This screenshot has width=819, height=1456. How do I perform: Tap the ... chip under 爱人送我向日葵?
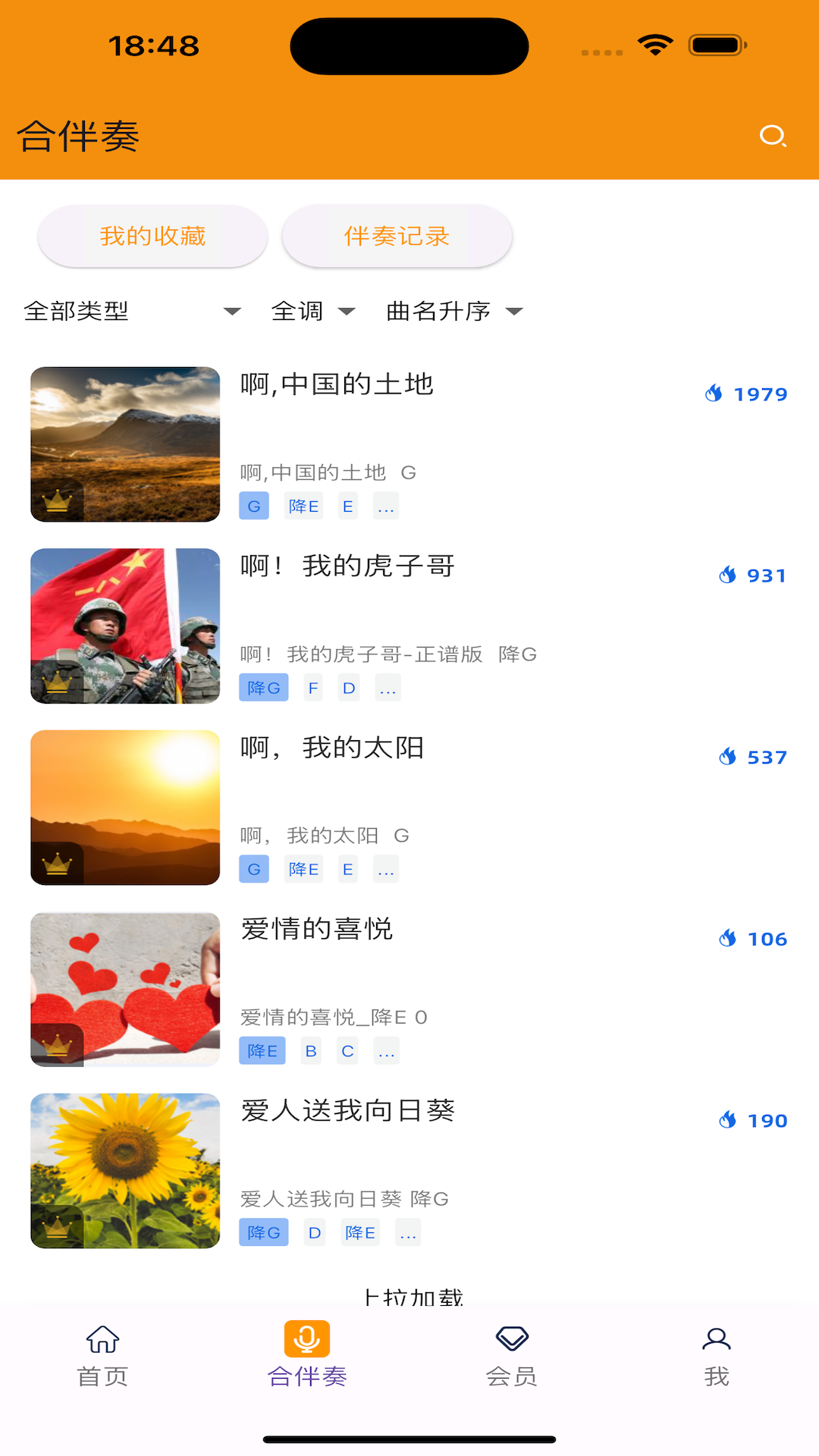pyautogui.click(x=408, y=1232)
